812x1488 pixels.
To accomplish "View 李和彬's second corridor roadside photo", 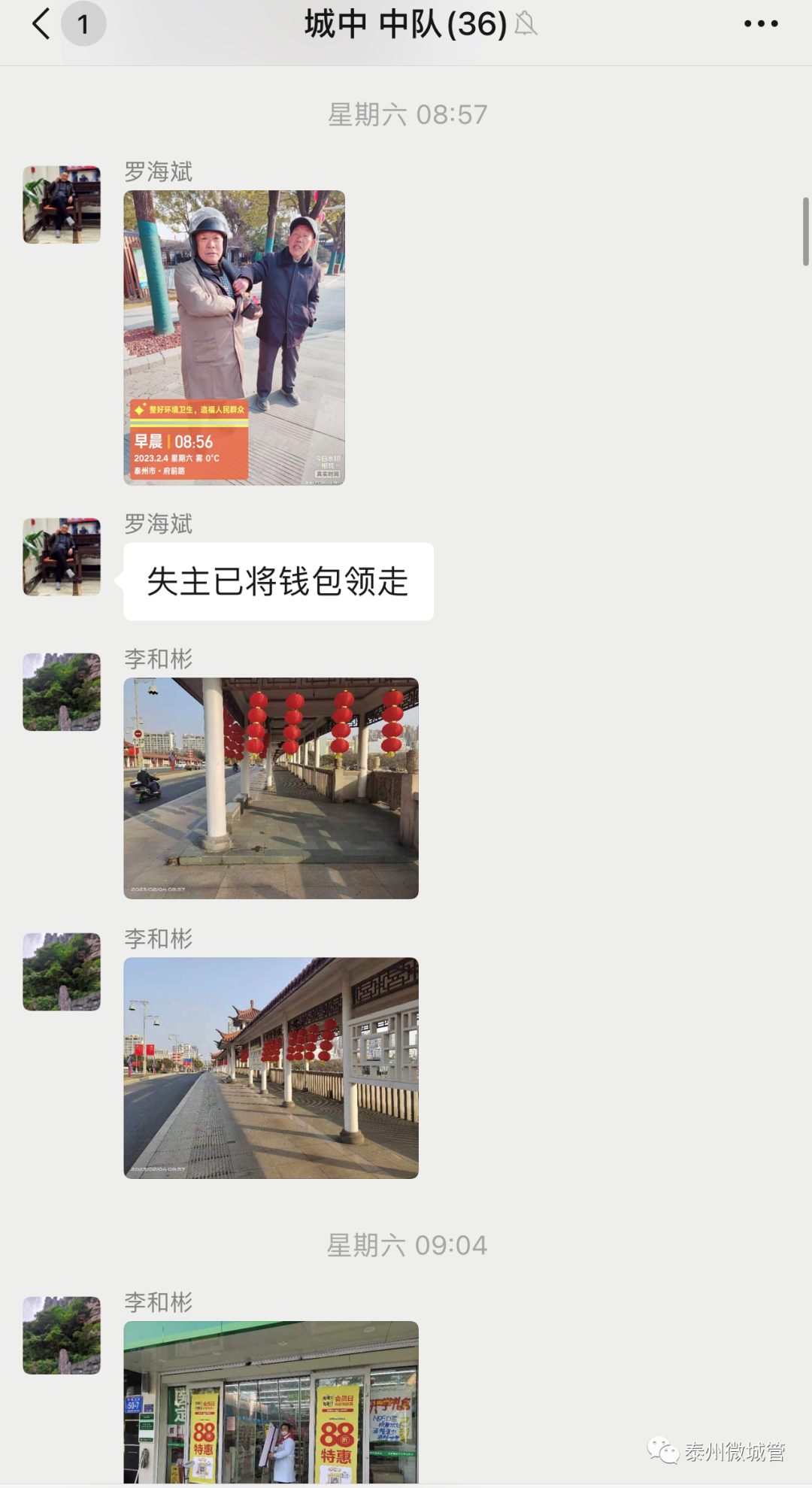I will tap(271, 1067).
